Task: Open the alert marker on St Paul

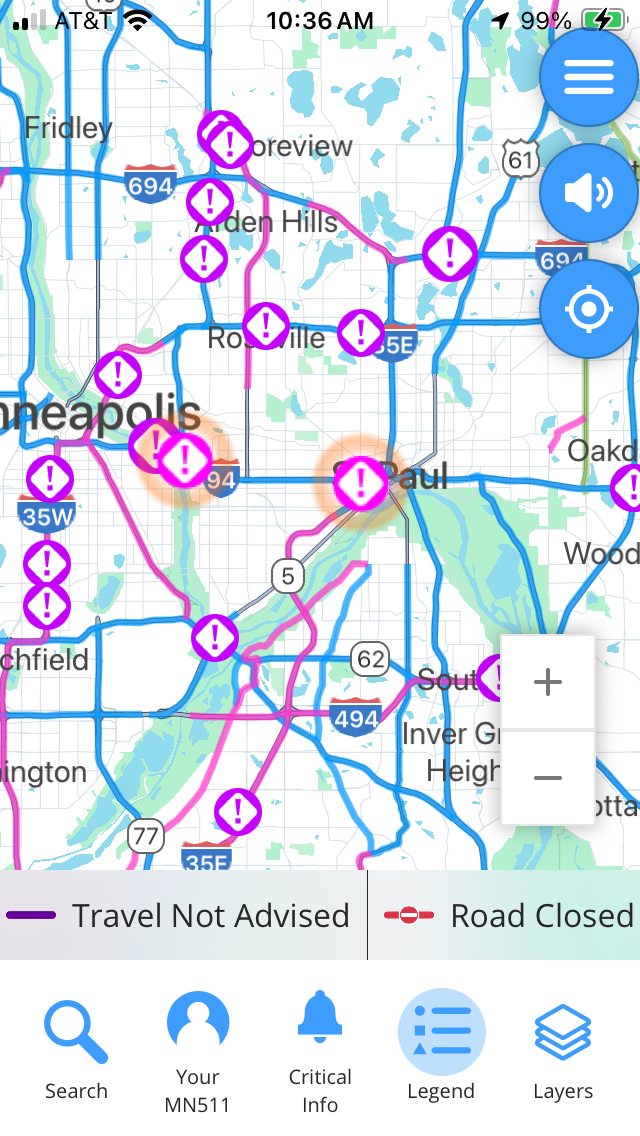Action: pyautogui.click(x=360, y=484)
